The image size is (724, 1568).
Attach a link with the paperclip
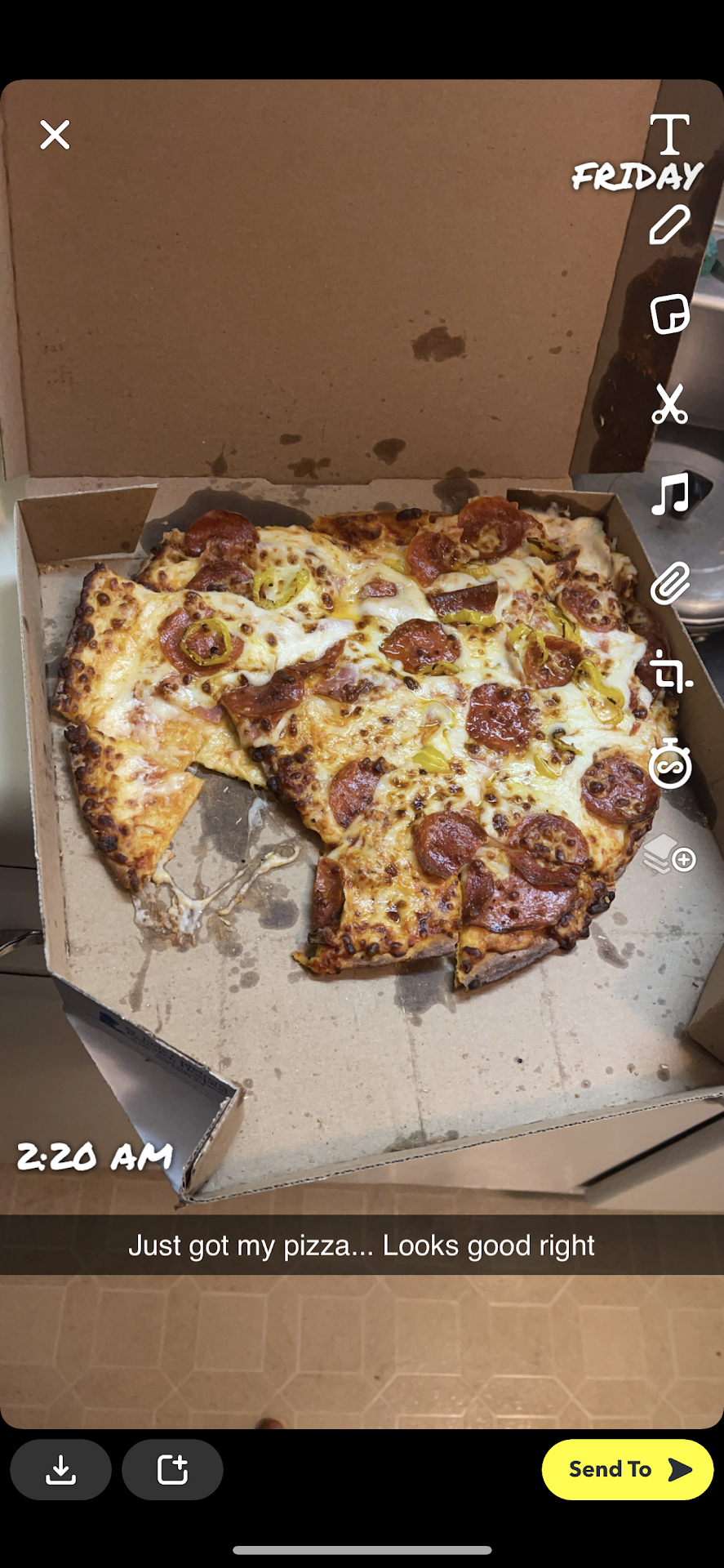(669, 583)
